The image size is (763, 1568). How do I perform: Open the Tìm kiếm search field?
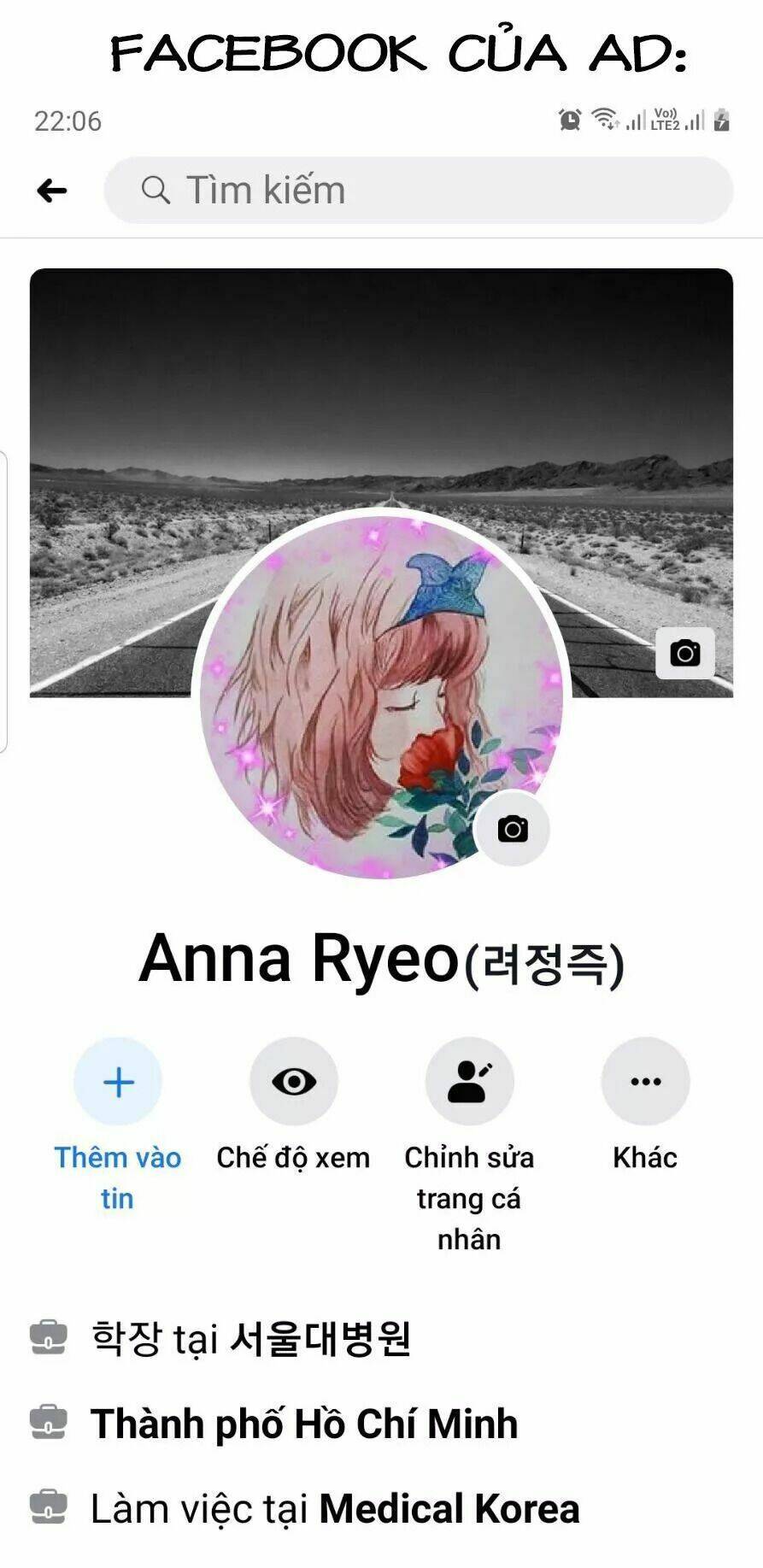pos(418,191)
